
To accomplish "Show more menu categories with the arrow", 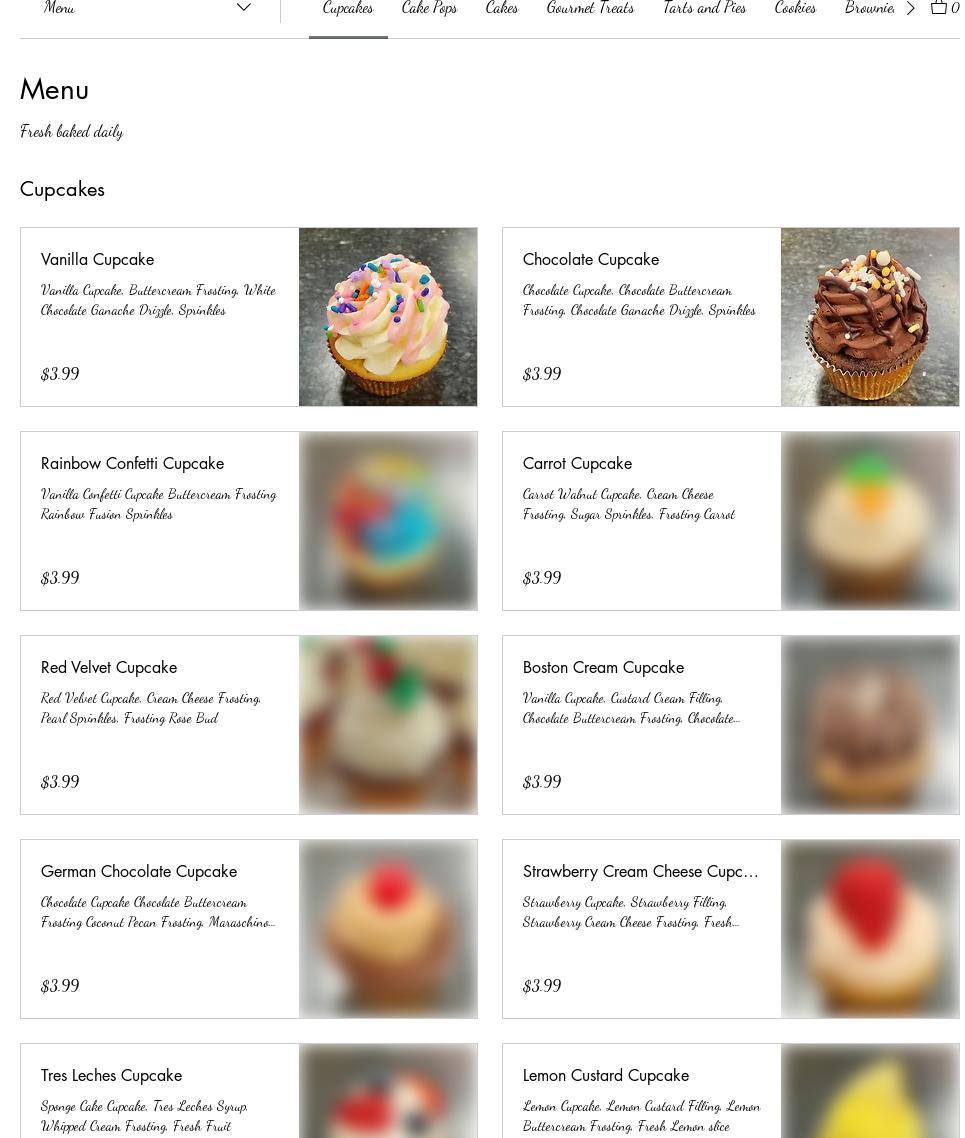I will pyautogui.click(x=910, y=9).
